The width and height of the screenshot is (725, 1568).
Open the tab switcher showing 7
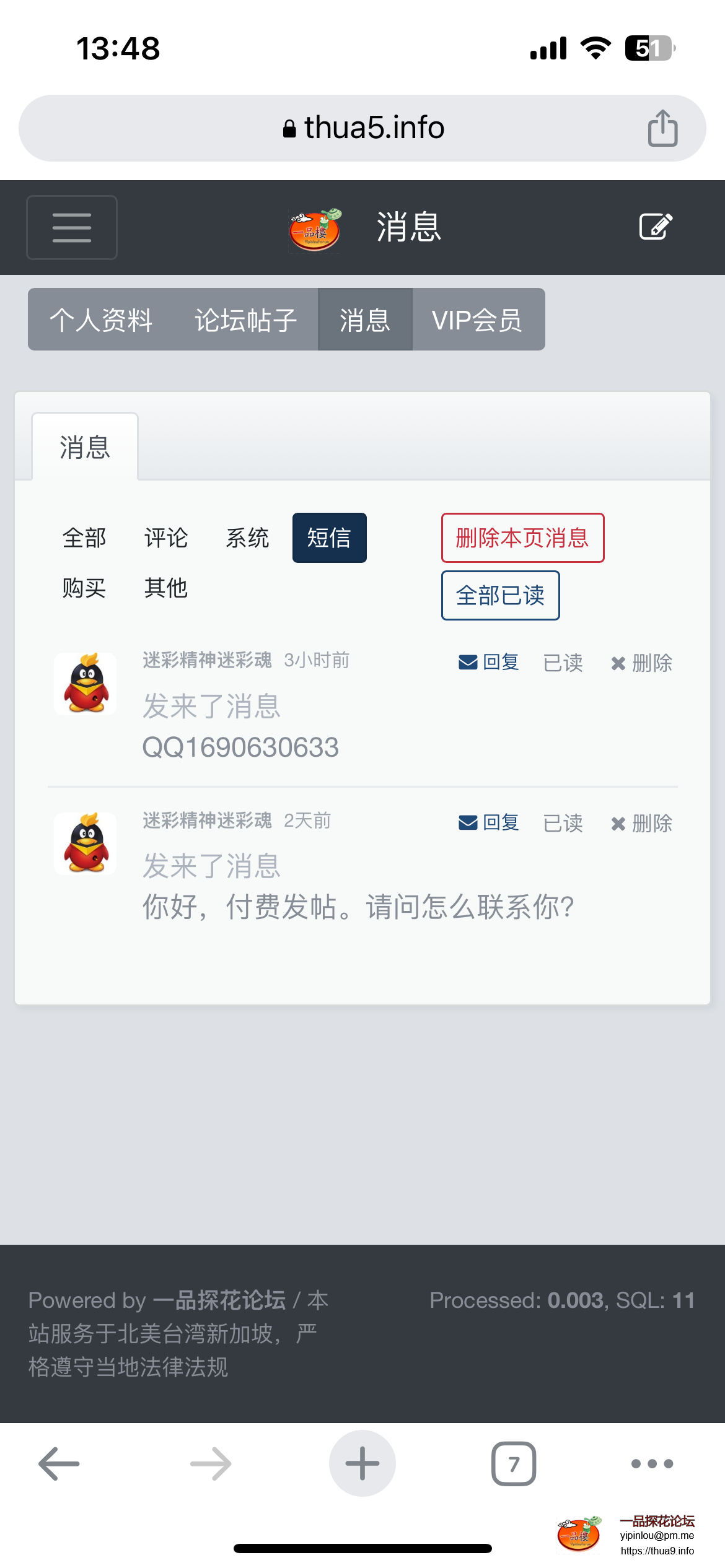click(514, 1464)
